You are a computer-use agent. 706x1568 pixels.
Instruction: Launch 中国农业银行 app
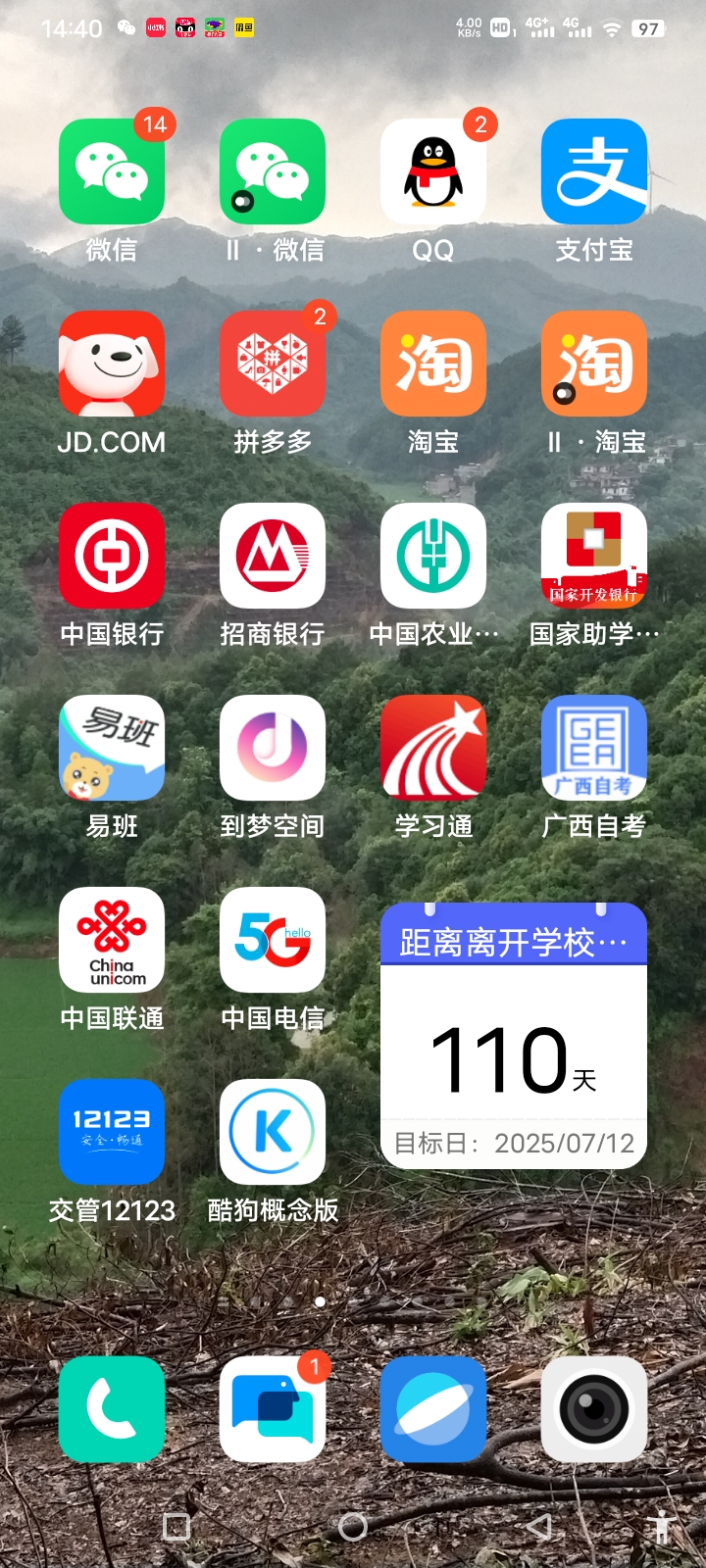click(433, 557)
